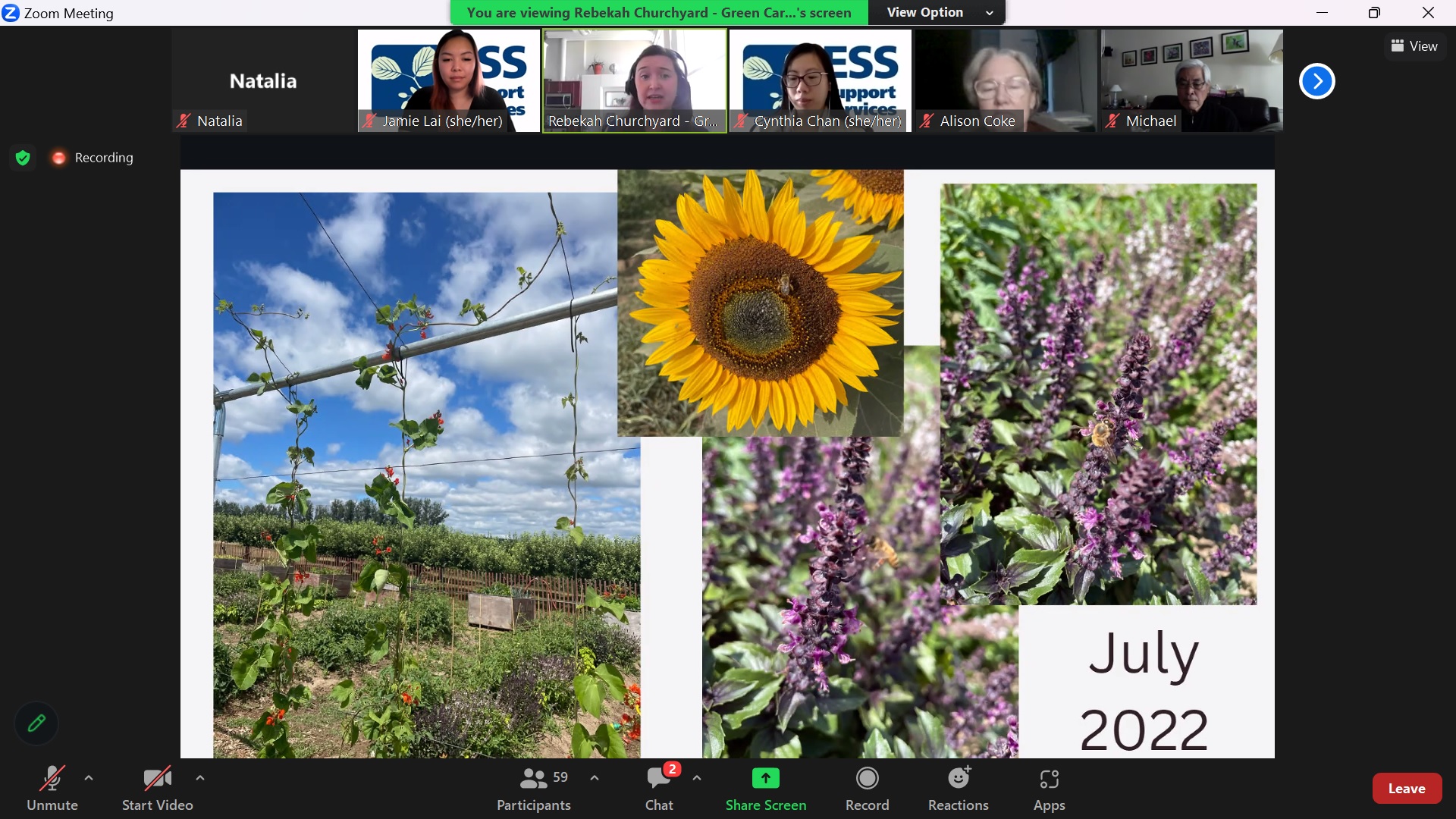Close the Zoom Meeting window
Viewport: 1456px width, 819px height.
1428,12
